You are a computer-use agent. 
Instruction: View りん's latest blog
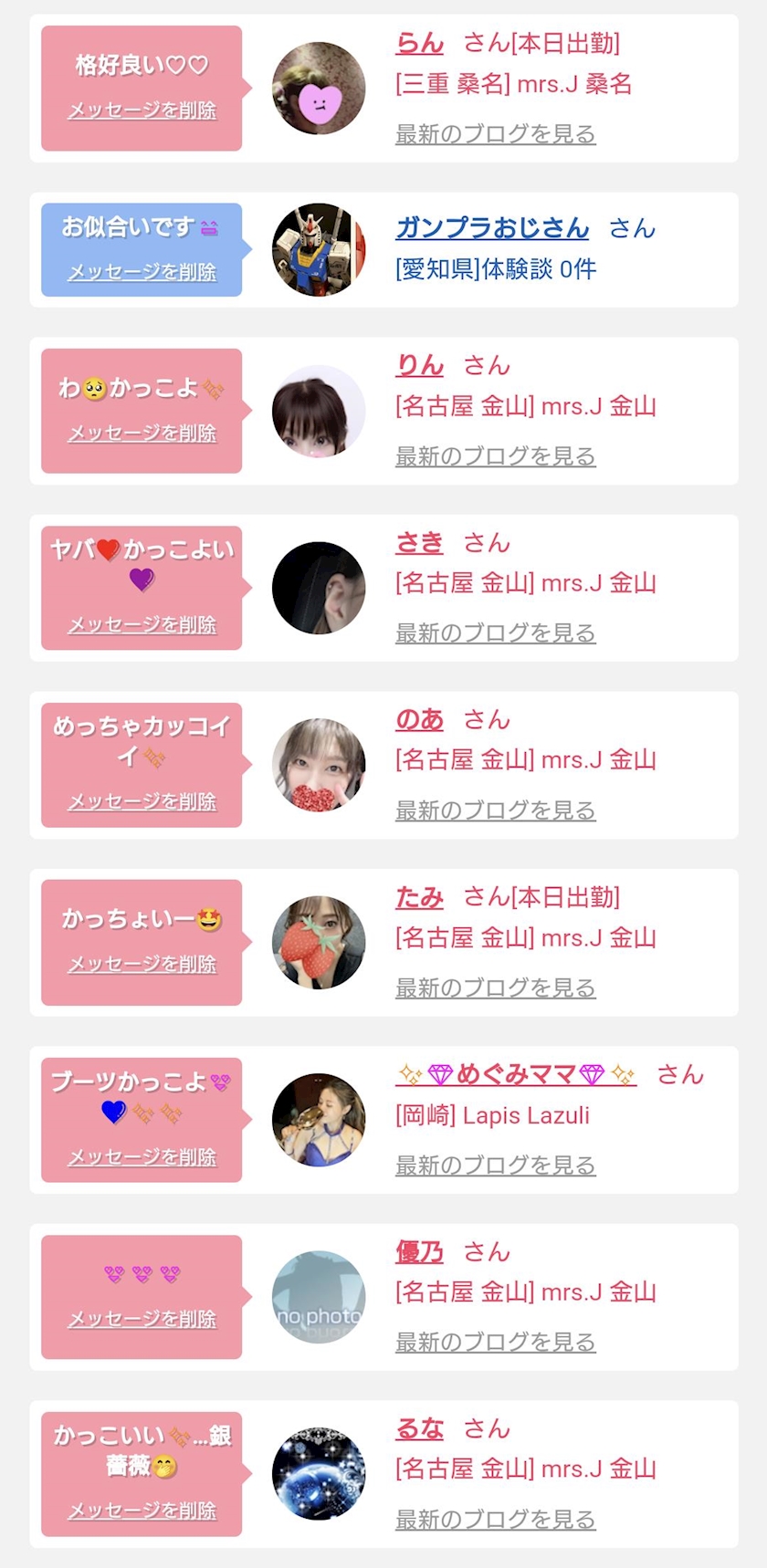(495, 456)
